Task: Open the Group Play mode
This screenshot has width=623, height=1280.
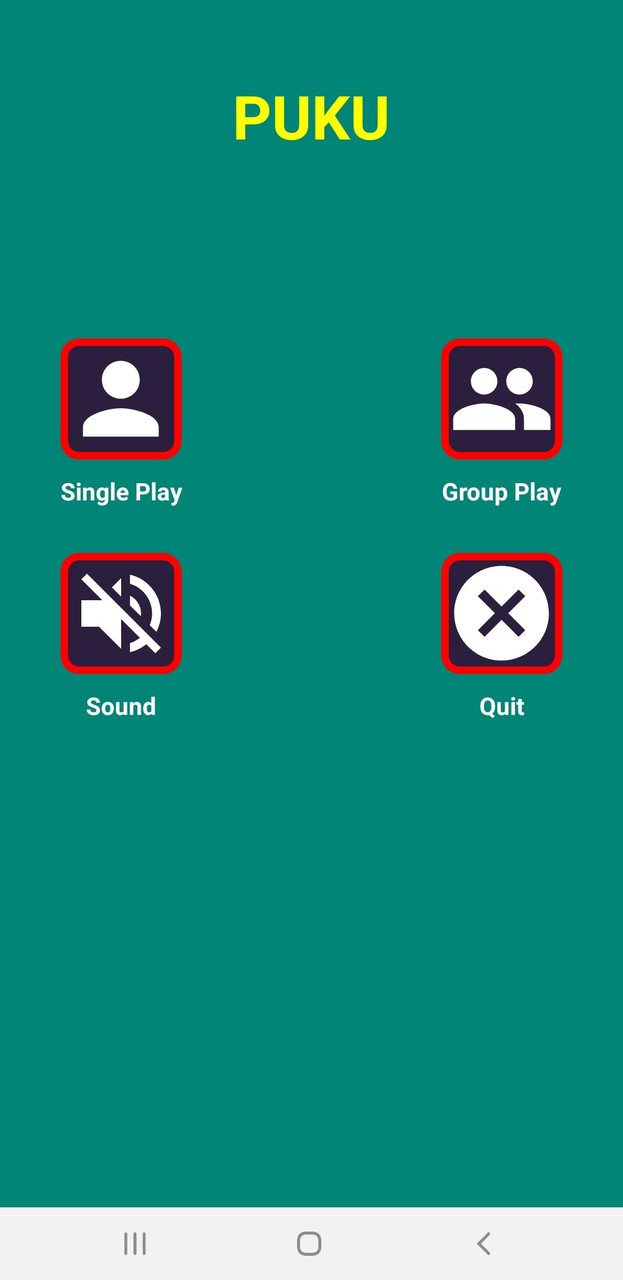Action: 501,399
